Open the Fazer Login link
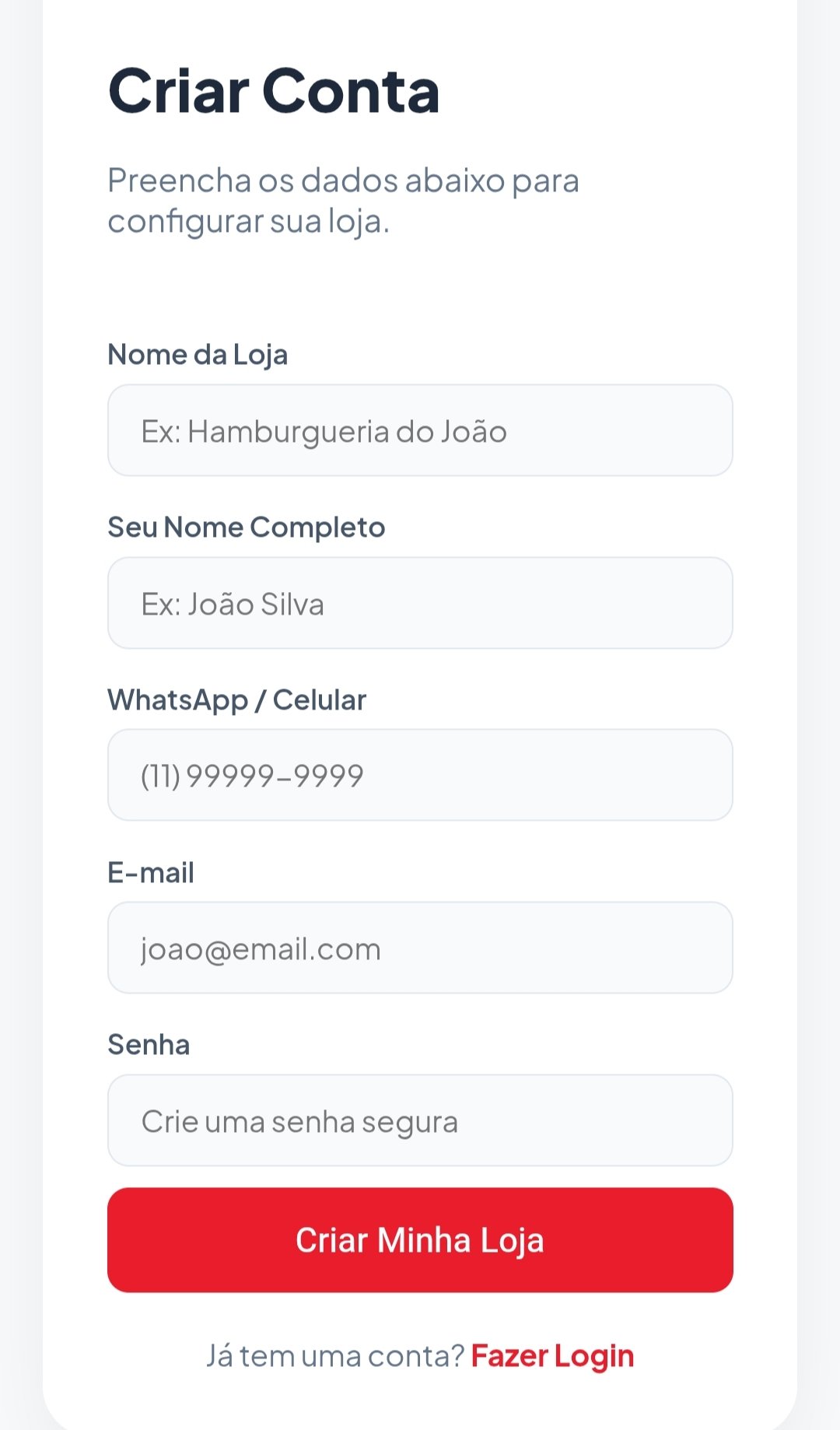 (x=552, y=1354)
